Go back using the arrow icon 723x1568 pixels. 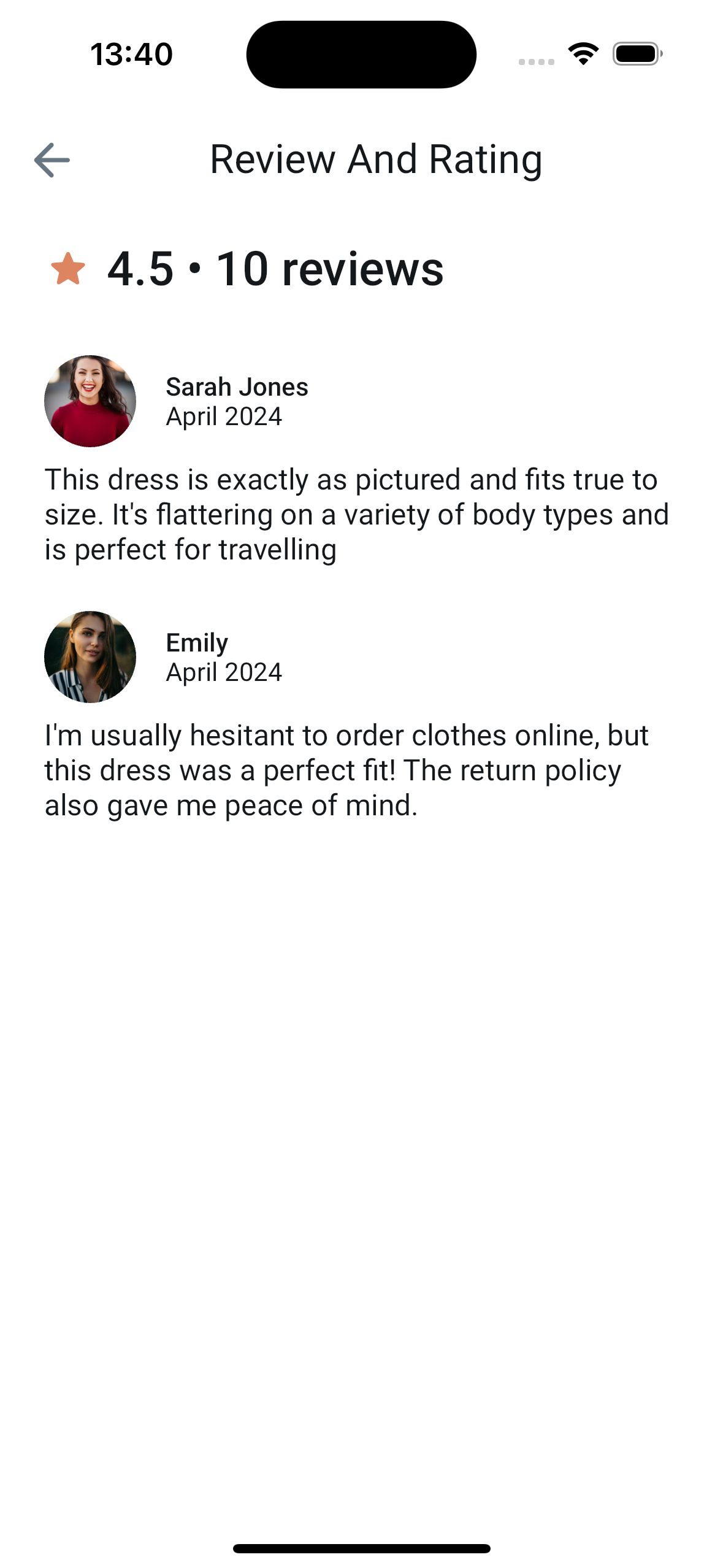point(52,160)
